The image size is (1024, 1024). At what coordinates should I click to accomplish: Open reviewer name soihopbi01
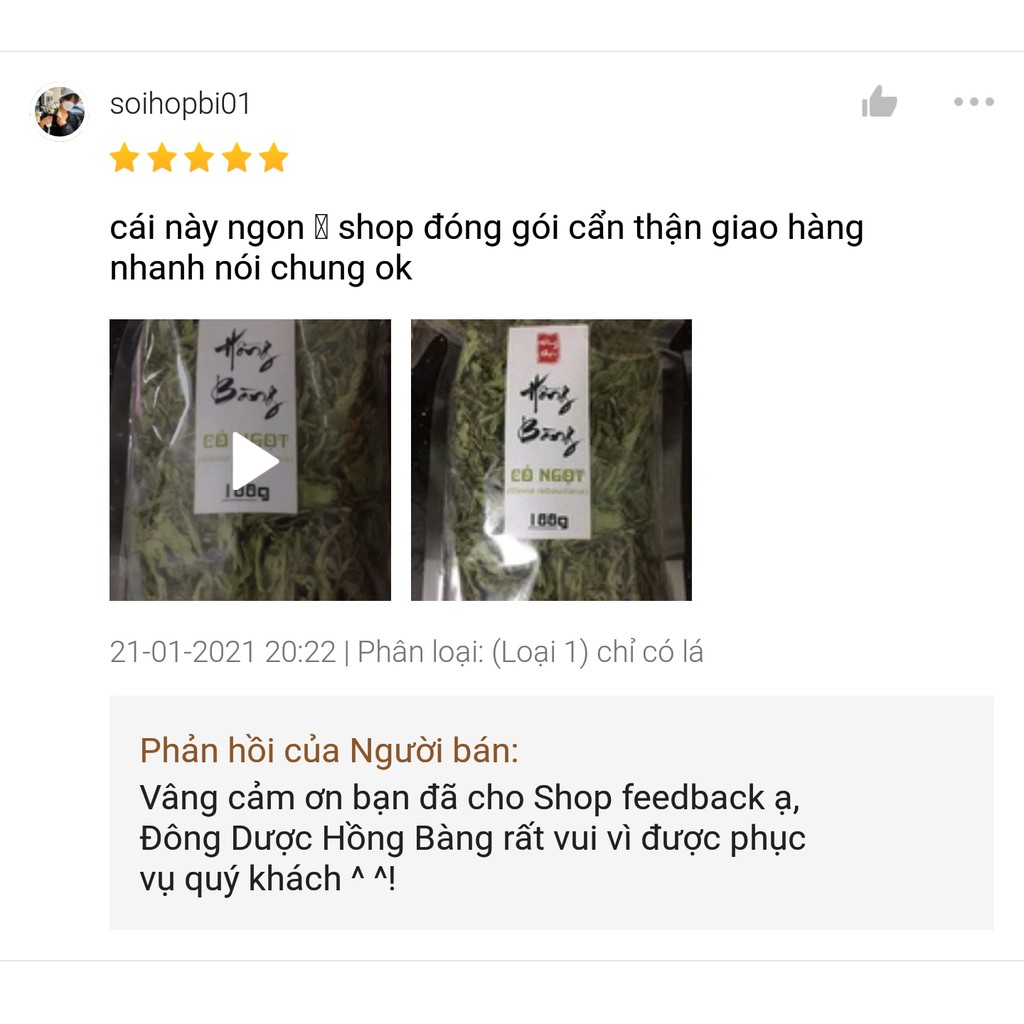(180, 103)
